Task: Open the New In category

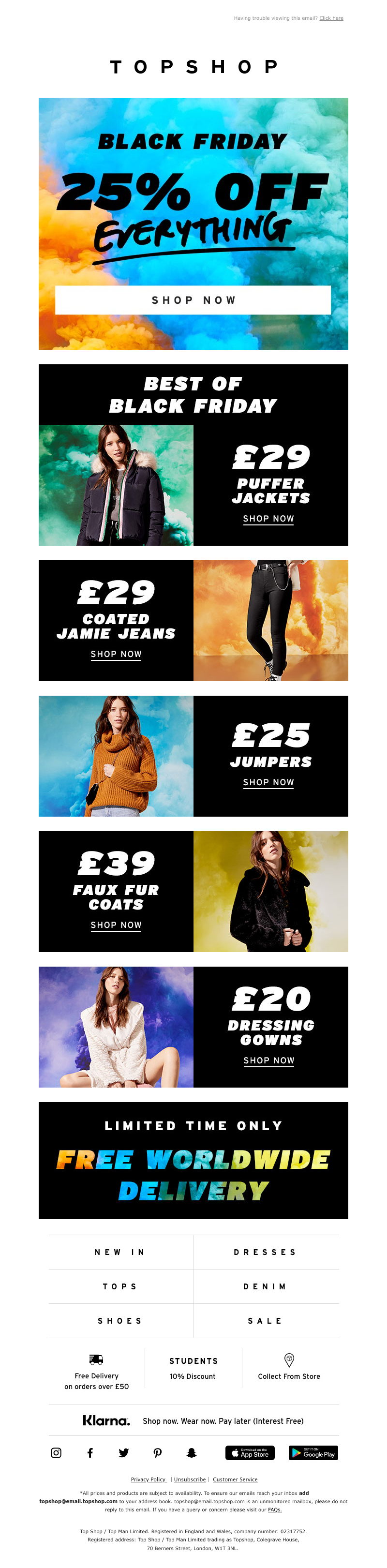Action: tap(120, 1252)
